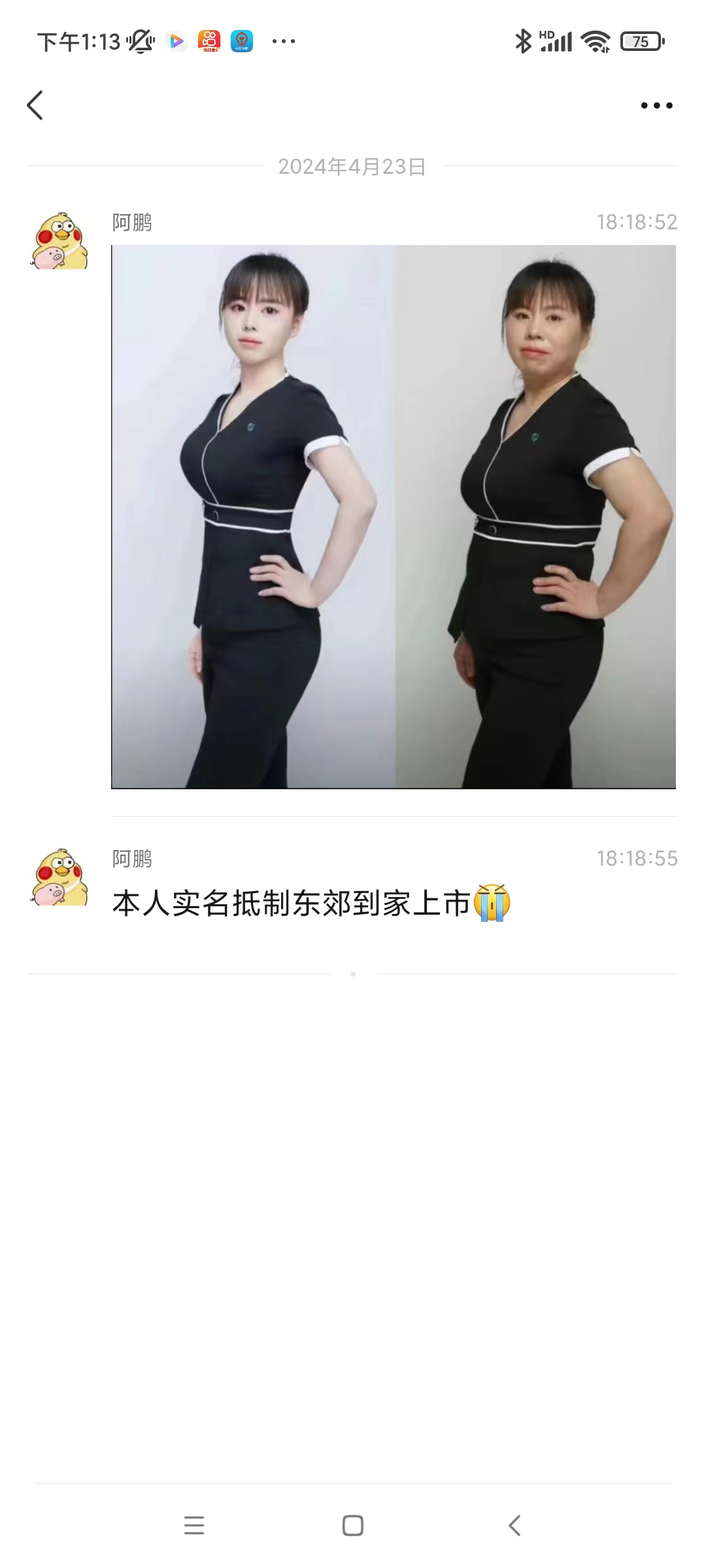This screenshot has height=1568, width=706.
Task: Open the photo sent at 18:18:52
Action: tap(393, 516)
